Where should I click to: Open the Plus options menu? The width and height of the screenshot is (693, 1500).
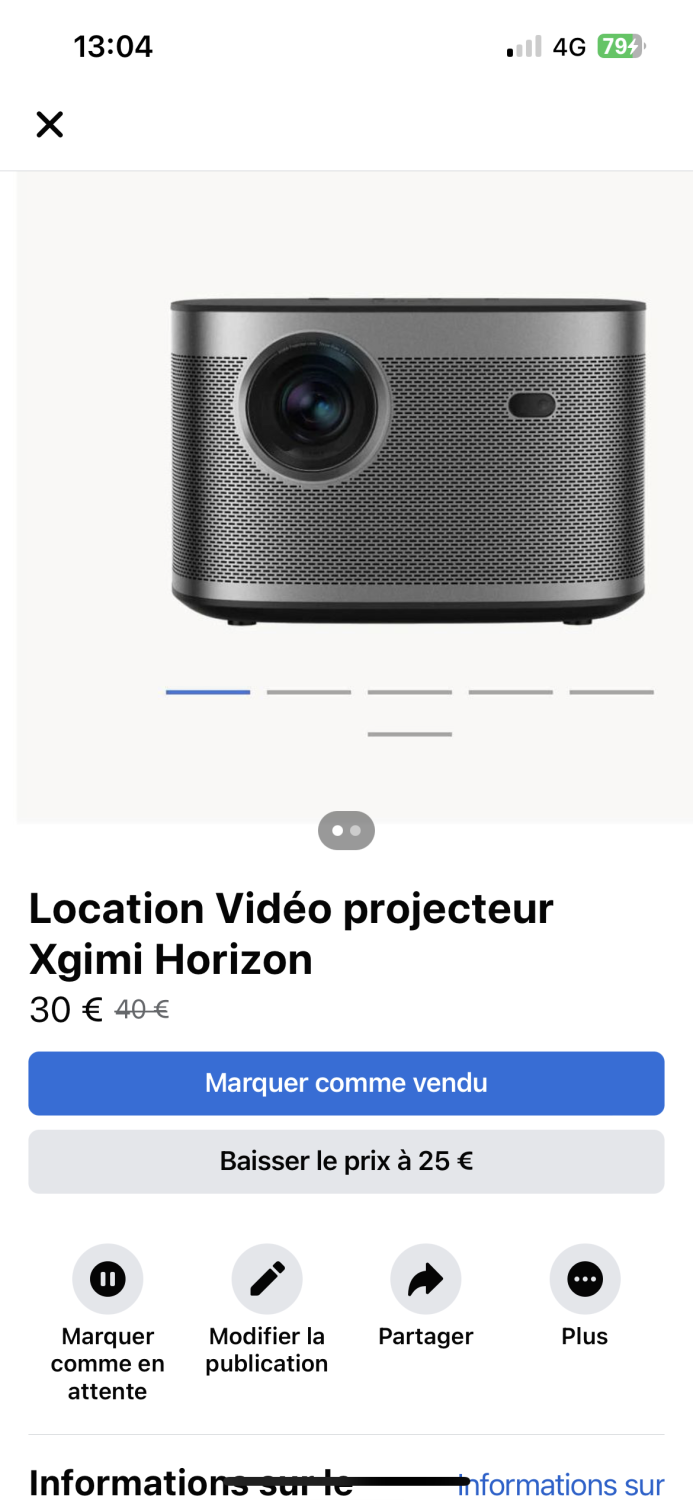(585, 1279)
